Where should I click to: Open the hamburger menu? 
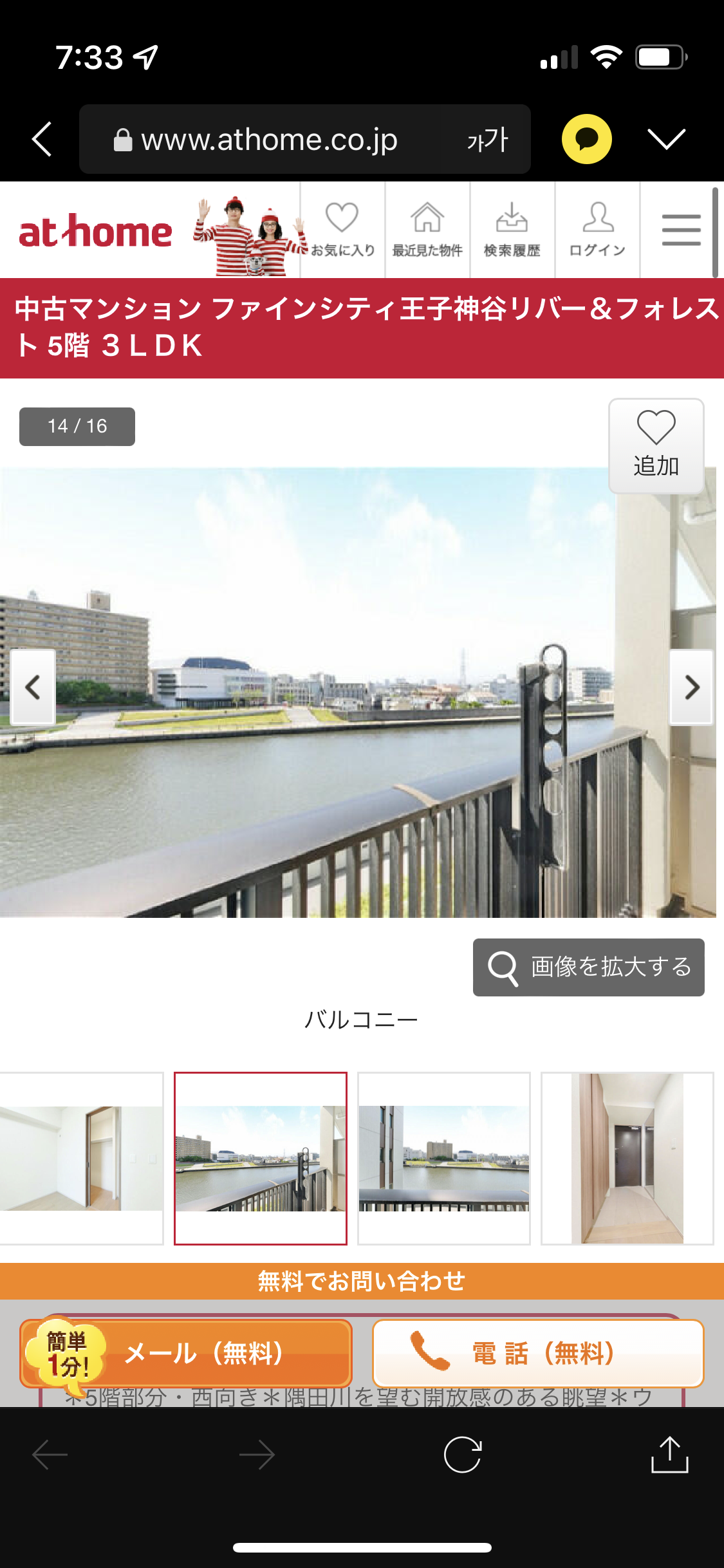coord(681,230)
